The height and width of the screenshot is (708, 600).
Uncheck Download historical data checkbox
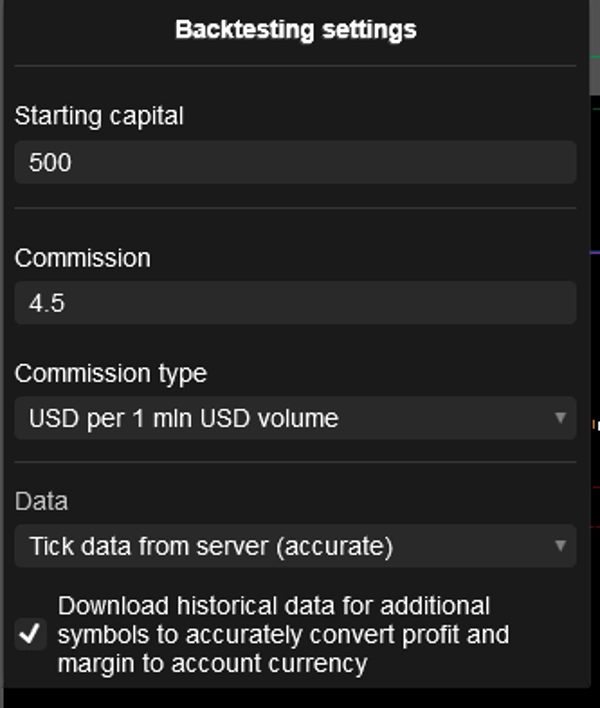(32, 634)
